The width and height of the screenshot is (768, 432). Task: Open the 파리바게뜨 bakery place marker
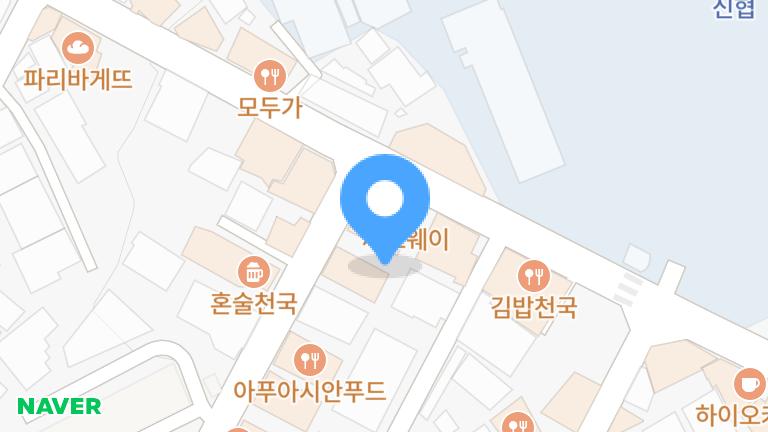pos(77,46)
